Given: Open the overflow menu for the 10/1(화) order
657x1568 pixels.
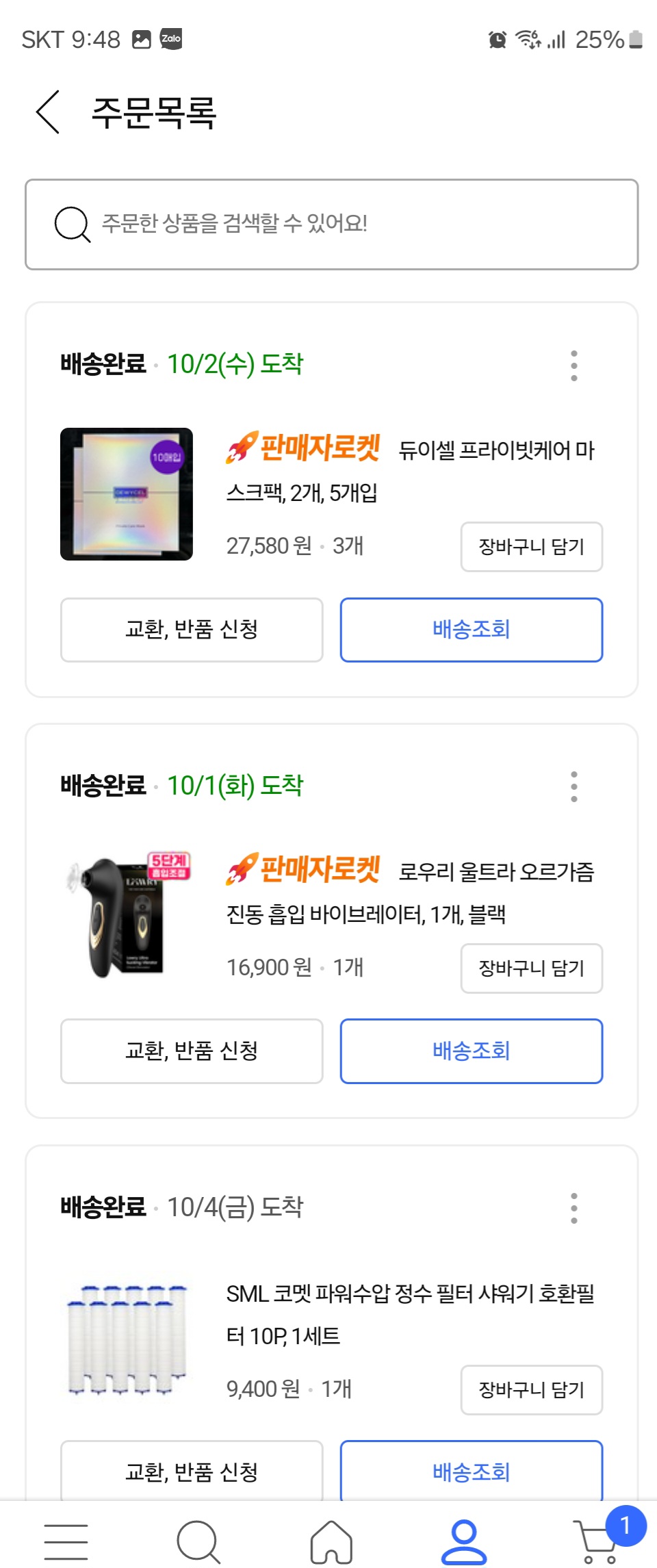Looking at the screenshot, I should (574, 786).
